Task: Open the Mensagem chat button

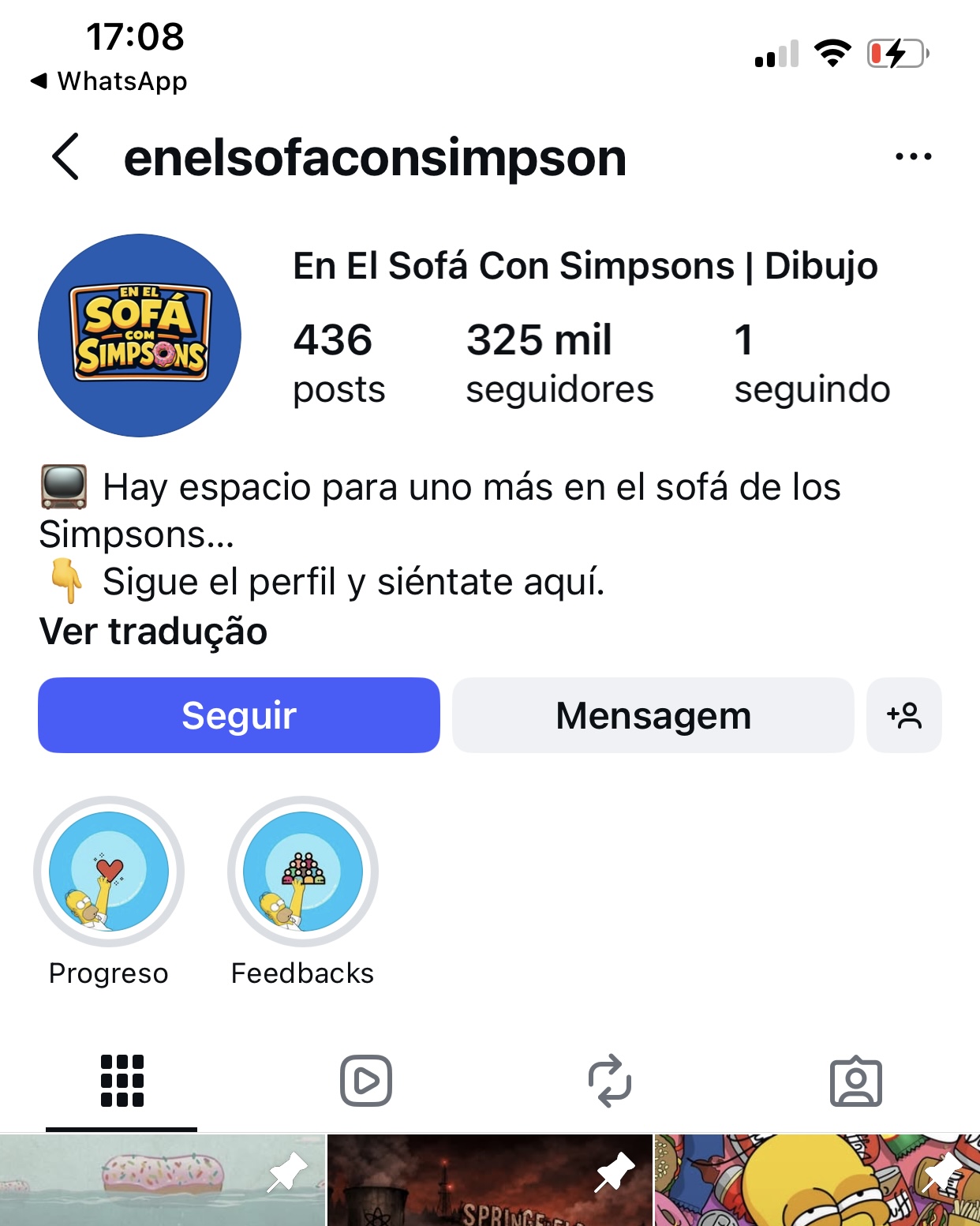Action: coord(653,715)
